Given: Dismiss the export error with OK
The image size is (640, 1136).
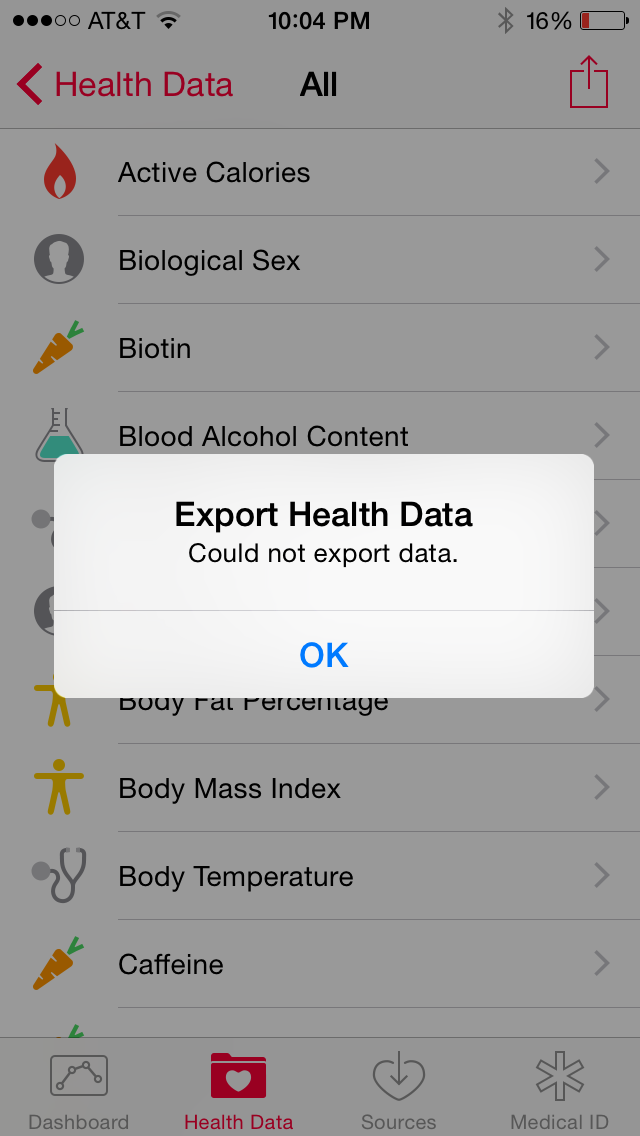Looking at the screenshot, I should point(323,654).
